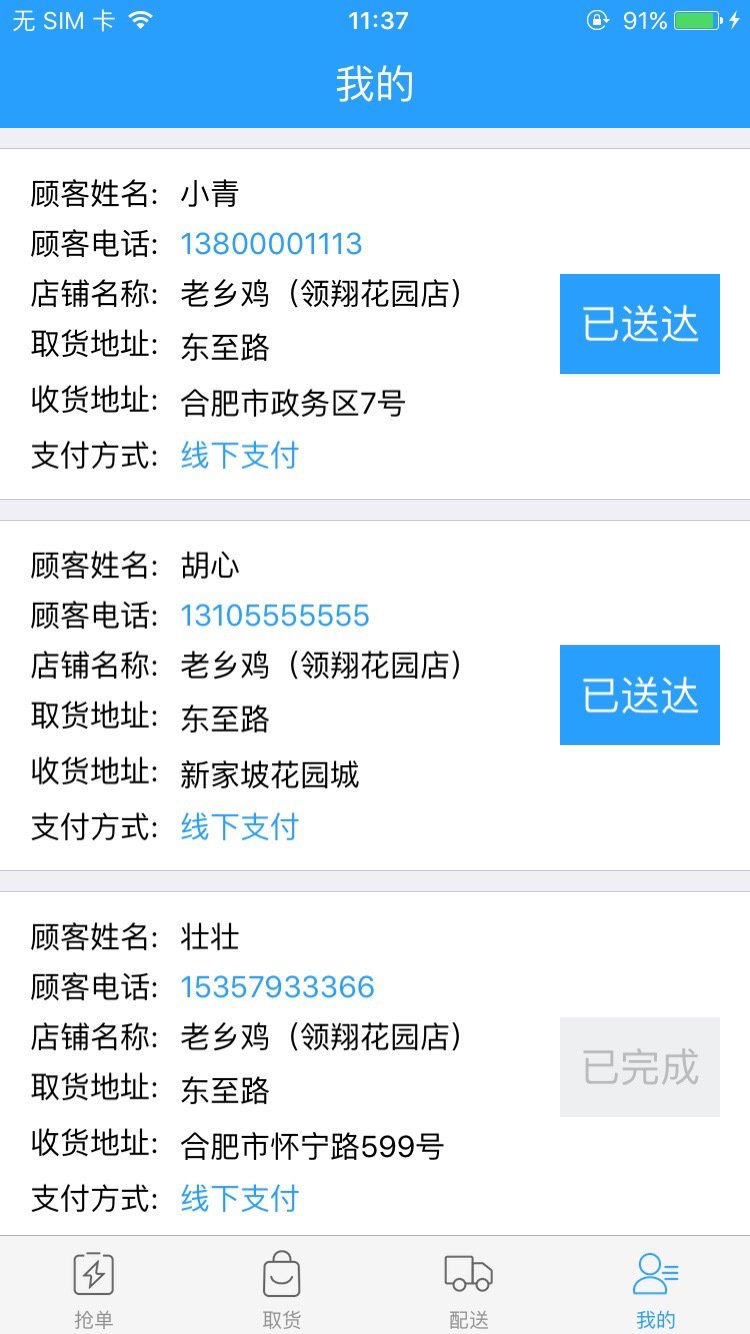The image size is (750, 1334).
Task: Open the 取货 tab
Action: coord(281,1288)
